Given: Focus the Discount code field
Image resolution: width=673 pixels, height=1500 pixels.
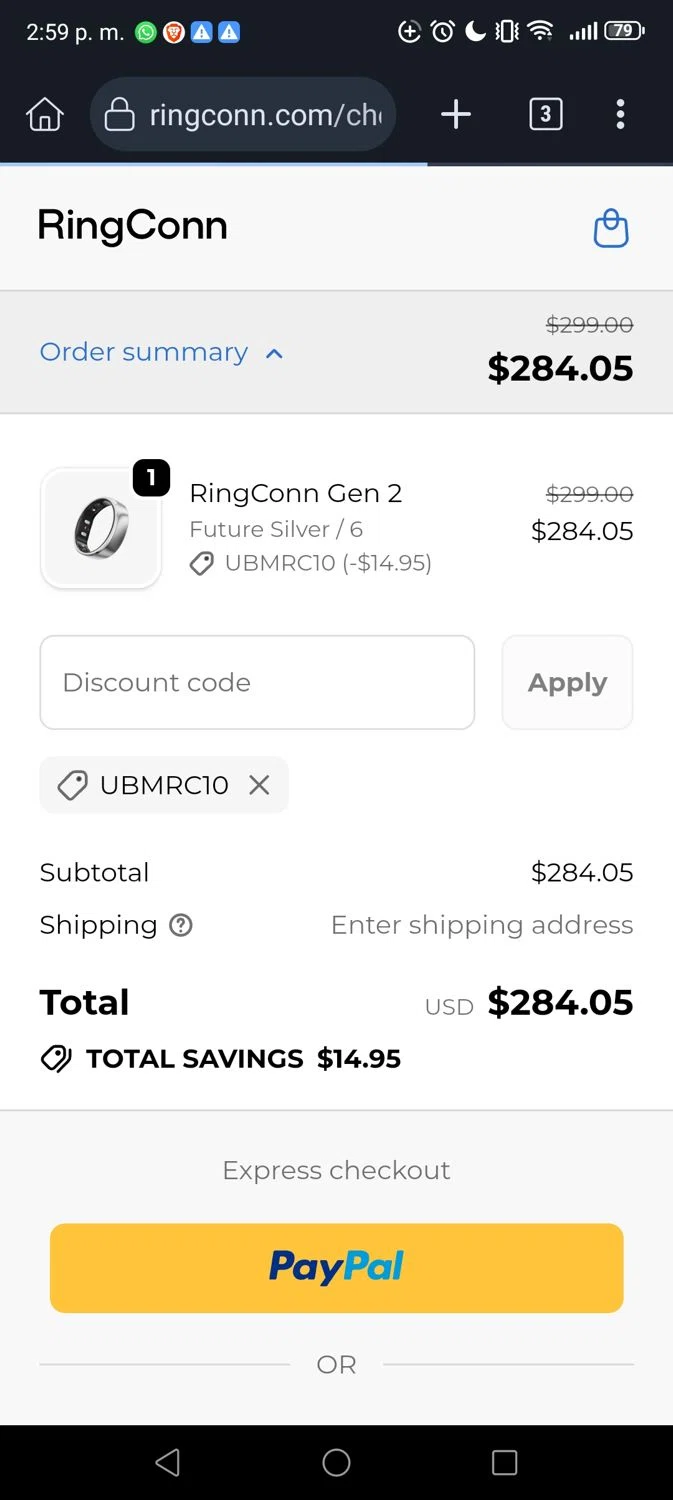Looking at the screenshot, I should 257,682.
